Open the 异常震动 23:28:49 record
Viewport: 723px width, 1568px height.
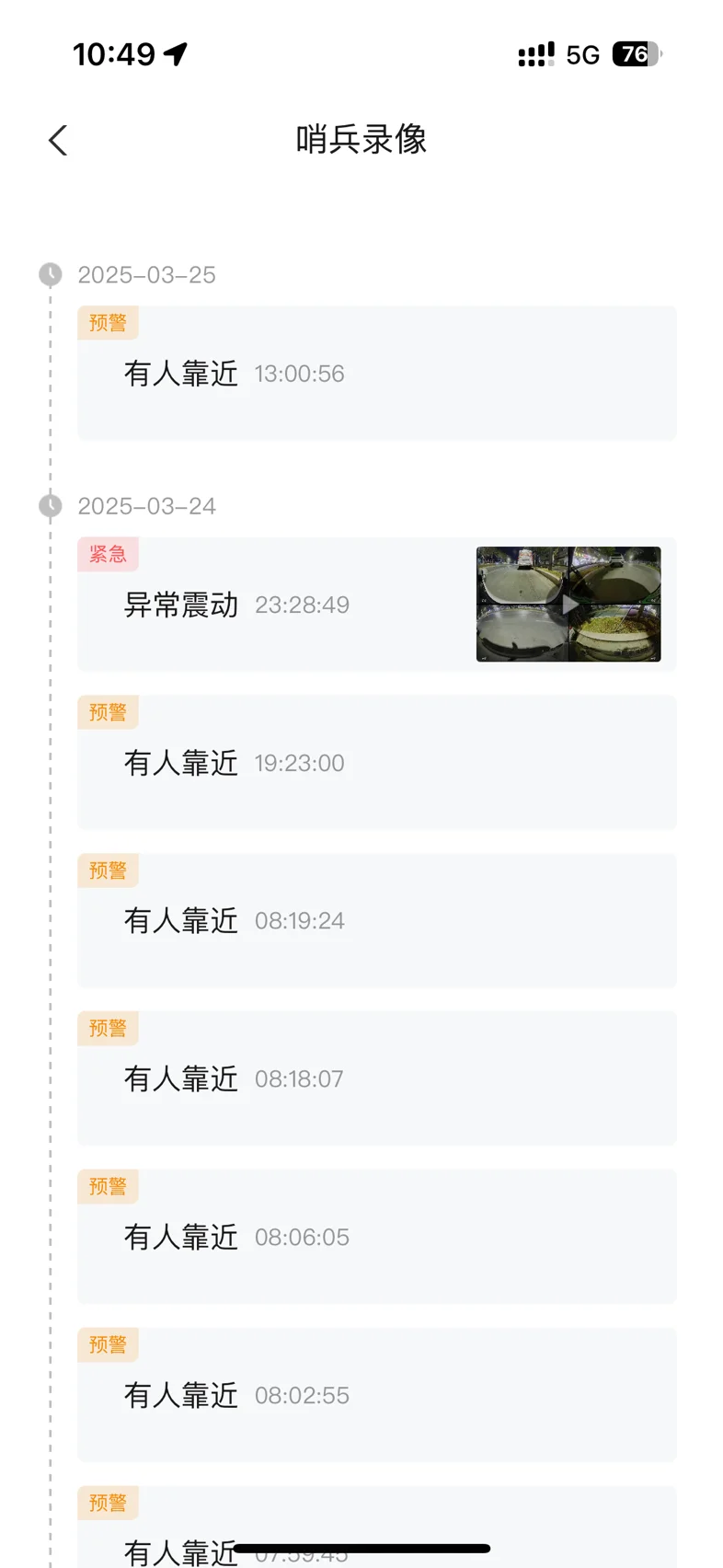[x=377, y=605]
